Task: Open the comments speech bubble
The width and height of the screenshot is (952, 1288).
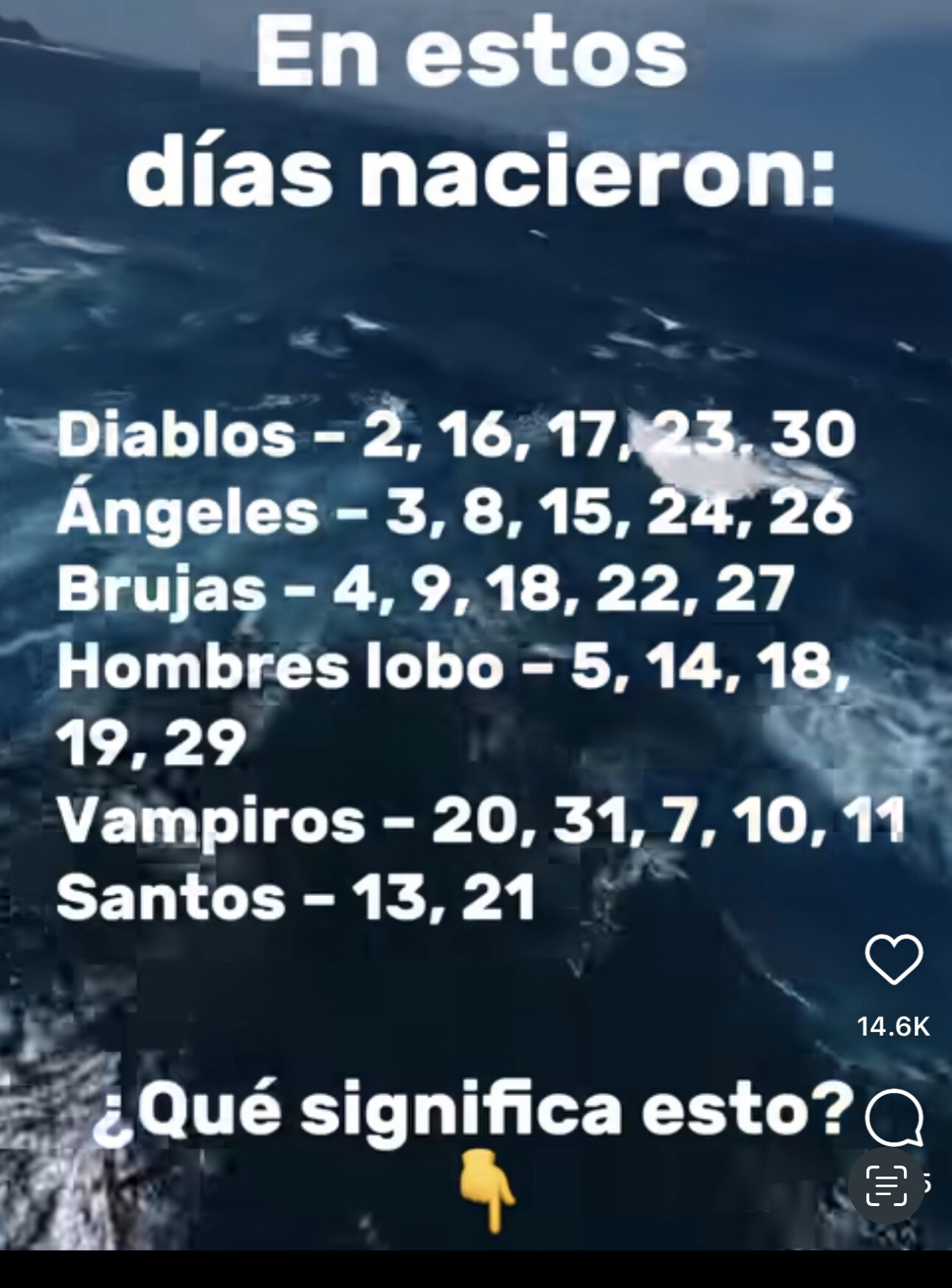Action: [894, 1116]
